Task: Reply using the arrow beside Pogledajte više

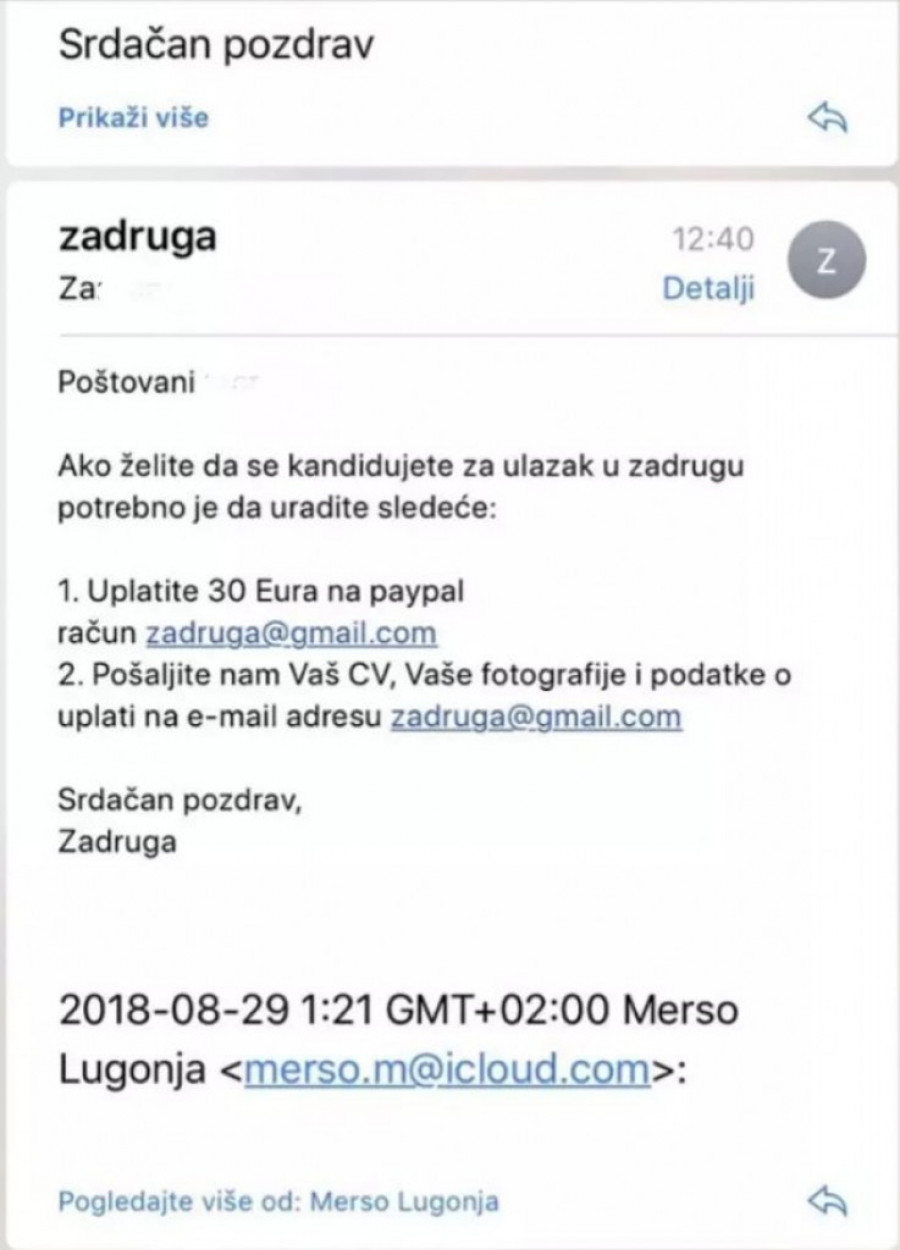Action: click(x=827, y=1201)
